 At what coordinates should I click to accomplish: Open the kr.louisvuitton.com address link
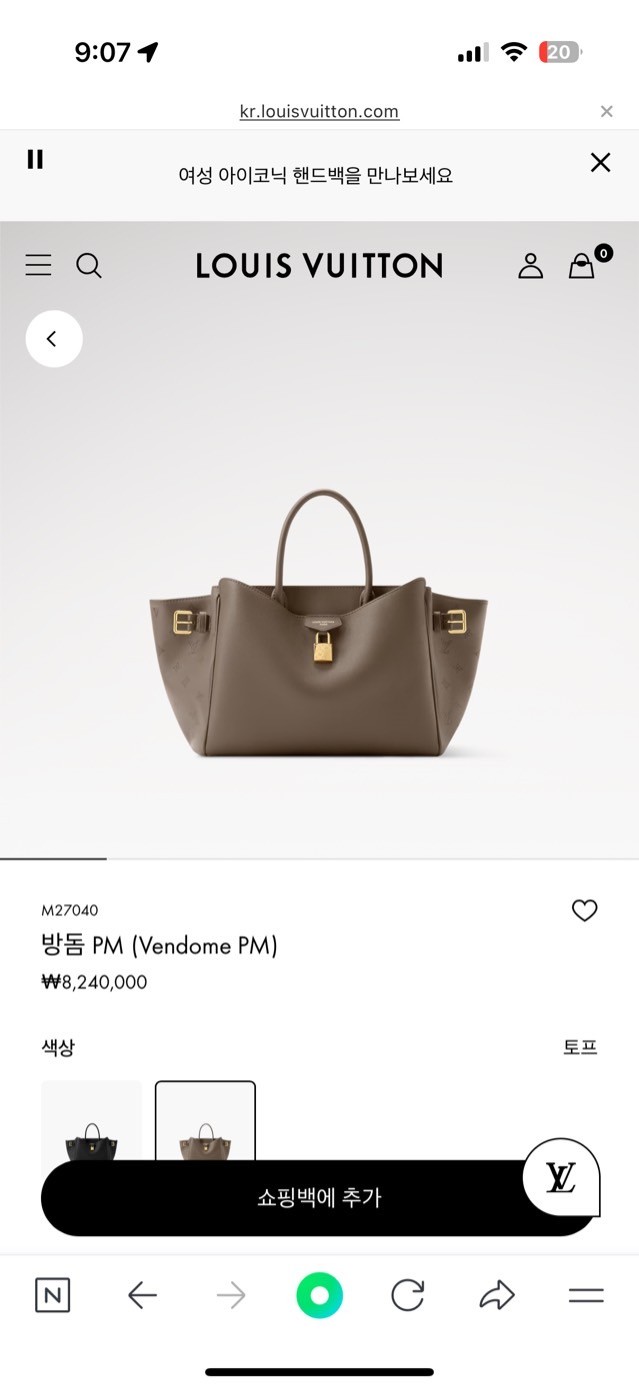(x=319, y=112)
